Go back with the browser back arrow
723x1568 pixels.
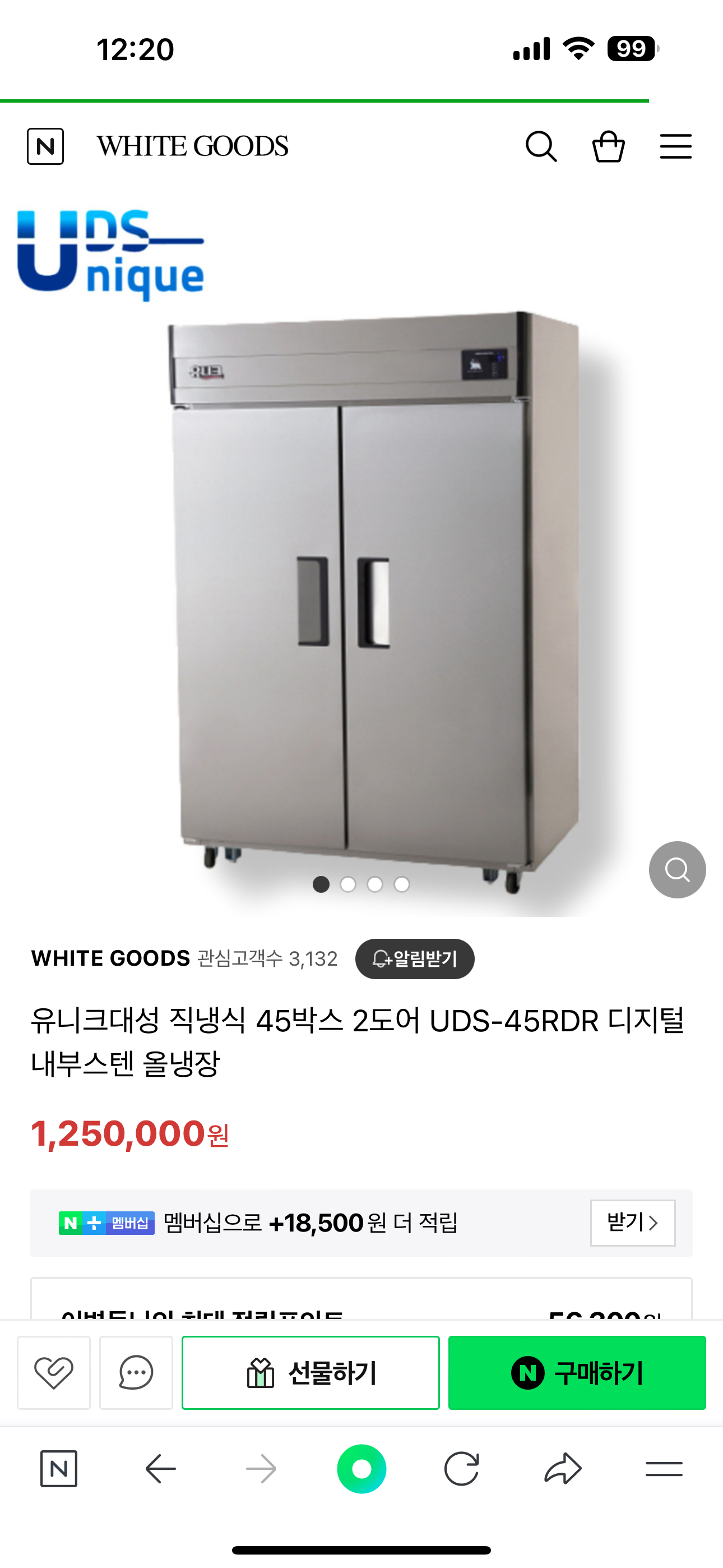(x=161, y=1469)
